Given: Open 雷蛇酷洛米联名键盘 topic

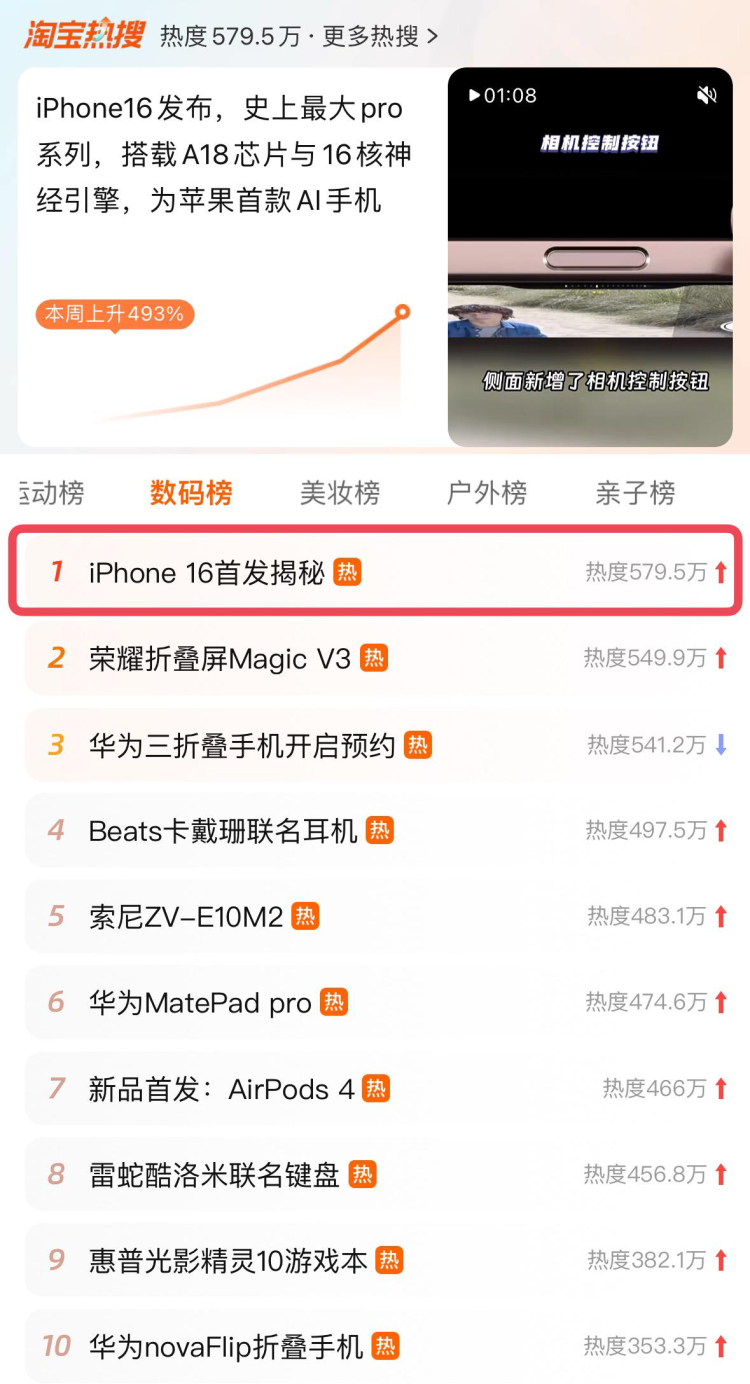Looking at the screenshot, I should coord(214,1175).
